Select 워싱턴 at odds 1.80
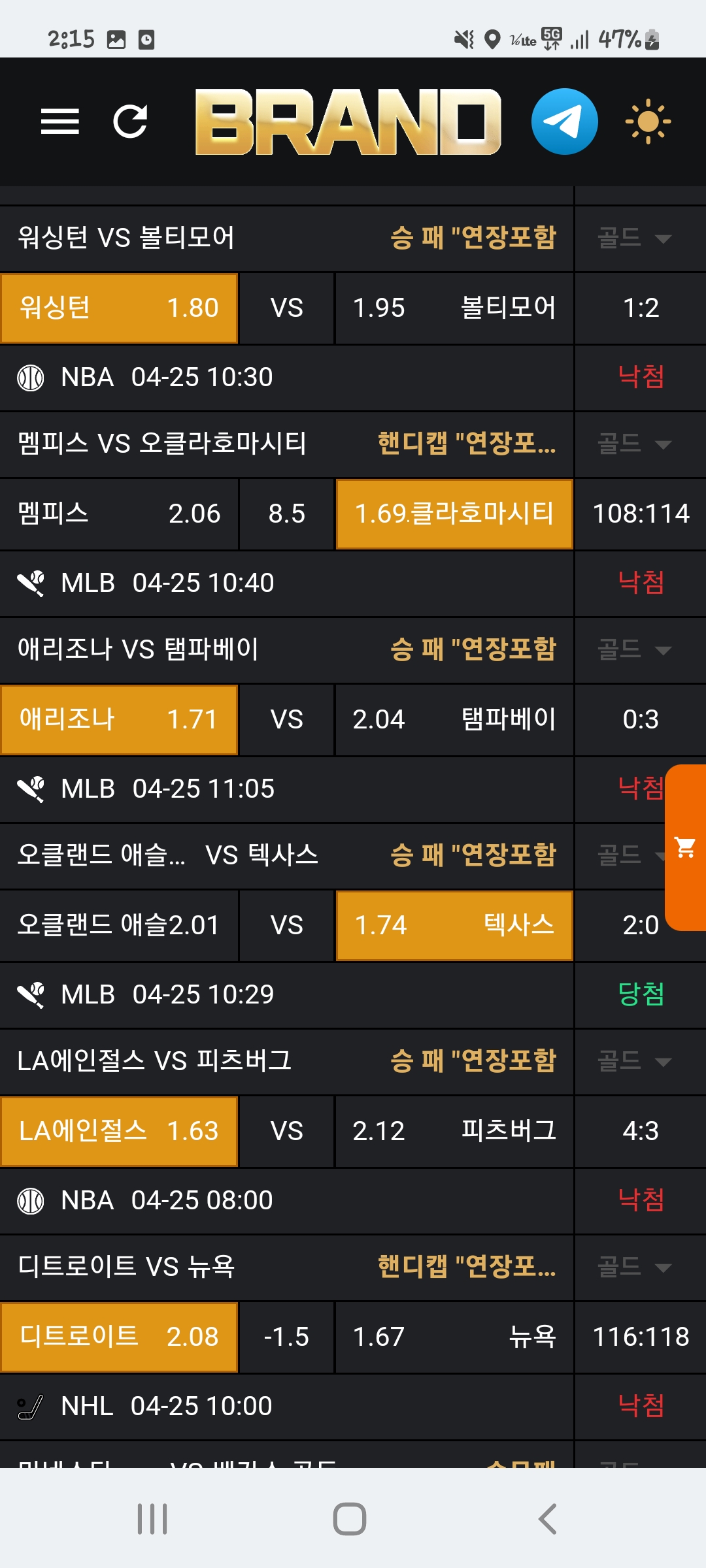Screen dimensions: 706x1568 pyautogui.click(x=119, y=308)
